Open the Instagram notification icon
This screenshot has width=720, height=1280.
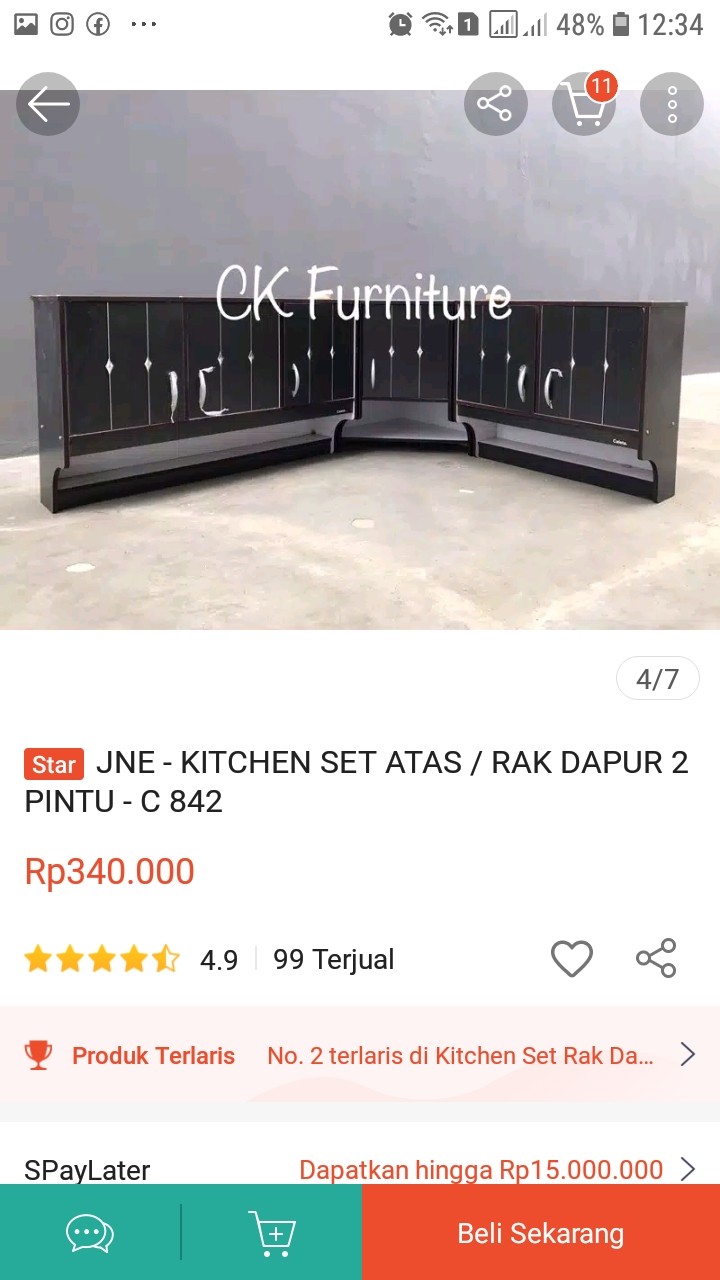coord(62,21)
